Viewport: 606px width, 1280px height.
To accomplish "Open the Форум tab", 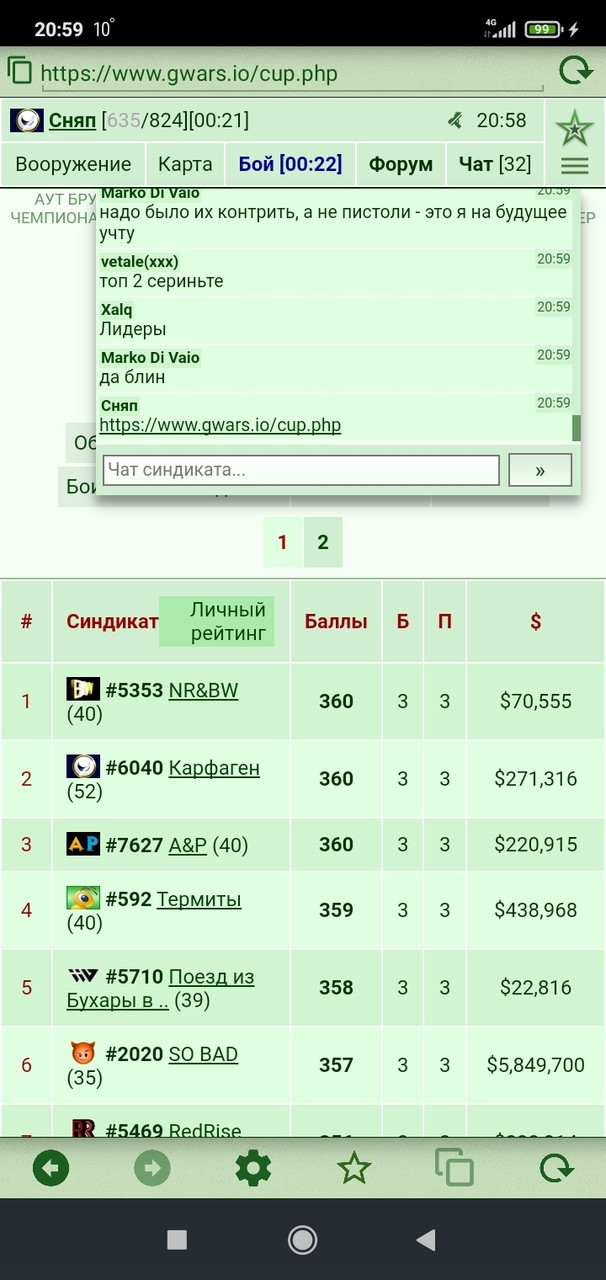I will [401, 164].
